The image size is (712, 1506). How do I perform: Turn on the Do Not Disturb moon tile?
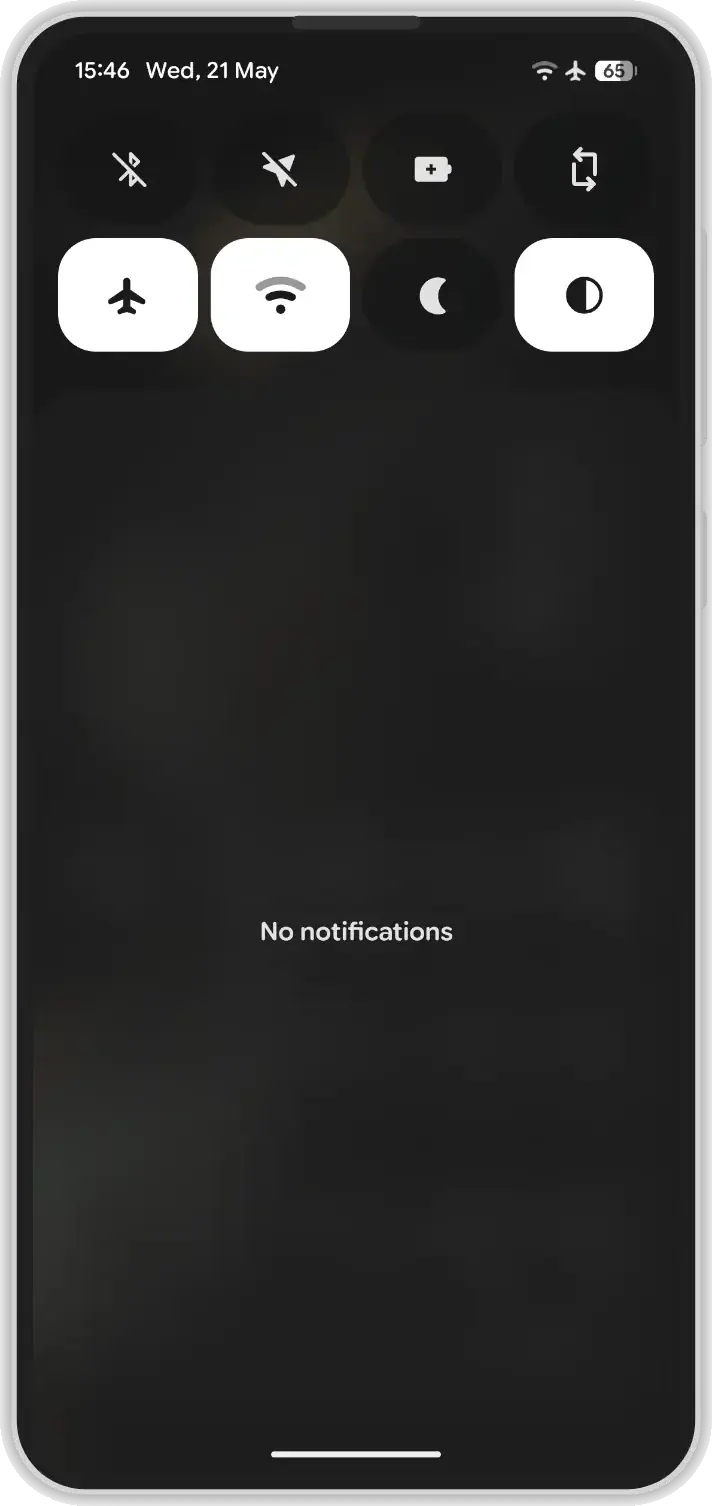(x=432, y=295)
